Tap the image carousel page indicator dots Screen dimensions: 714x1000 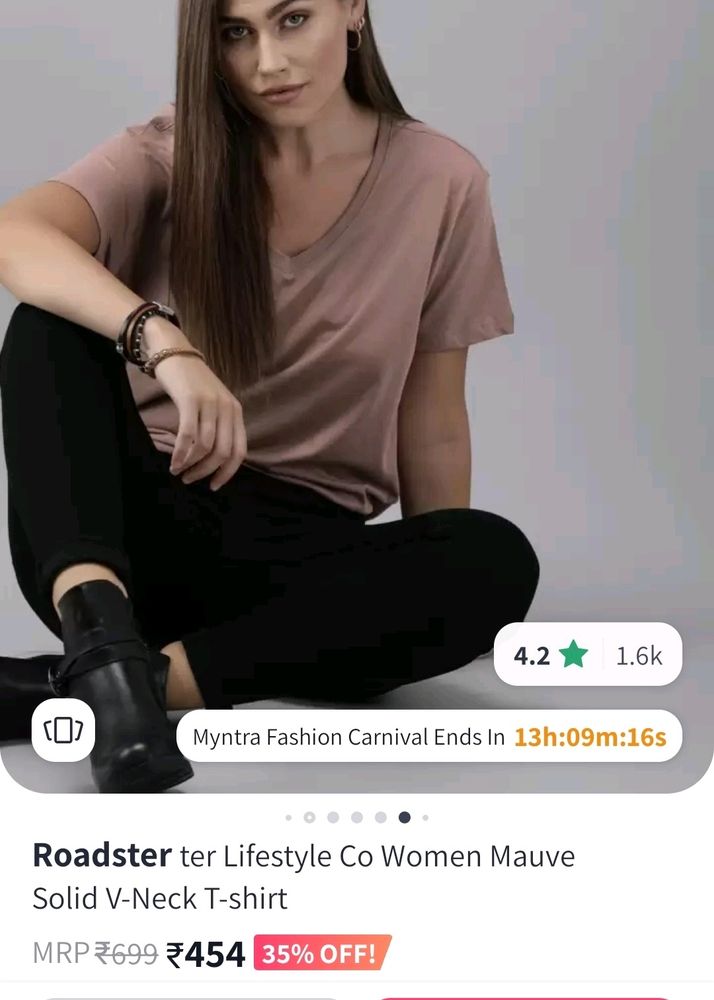(357, 817)
